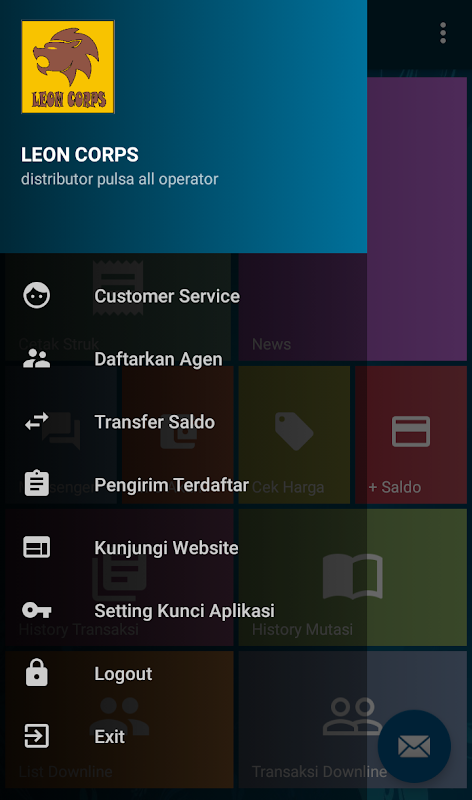Go to Pengirim Terdaftar
Screen dimensions: 472x800
(183, 485)
